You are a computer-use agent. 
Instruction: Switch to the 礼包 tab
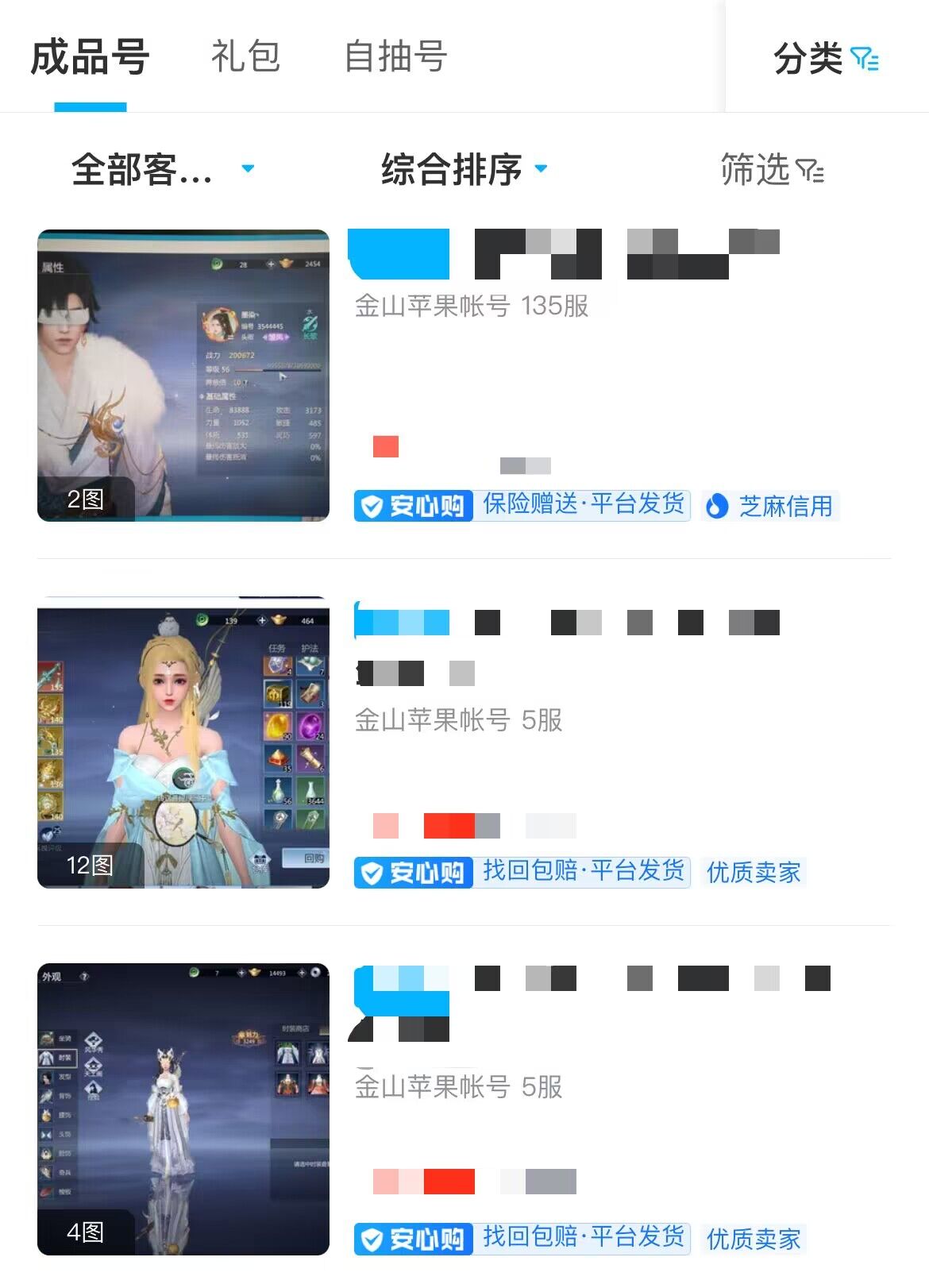tap(245, 57)
